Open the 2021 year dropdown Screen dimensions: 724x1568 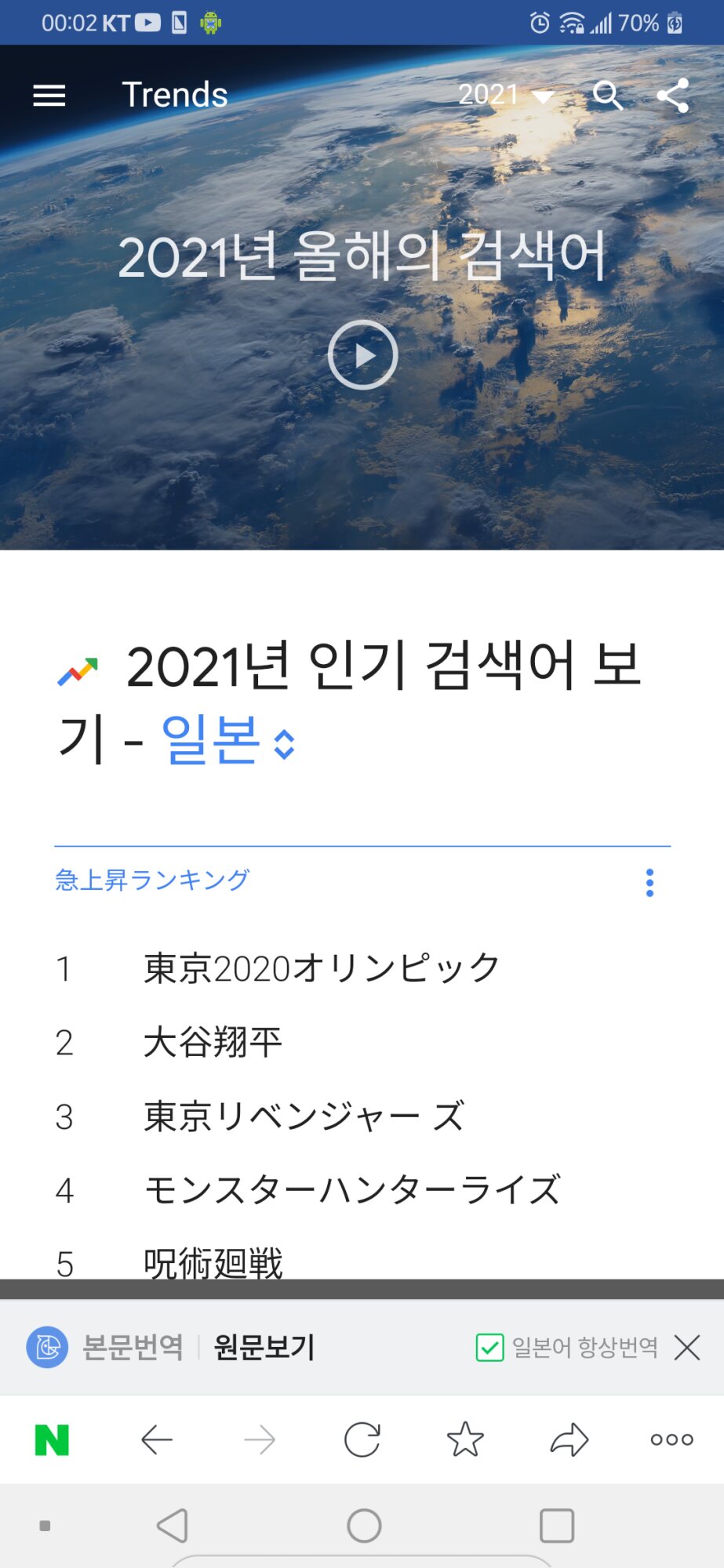coord(505,96)
